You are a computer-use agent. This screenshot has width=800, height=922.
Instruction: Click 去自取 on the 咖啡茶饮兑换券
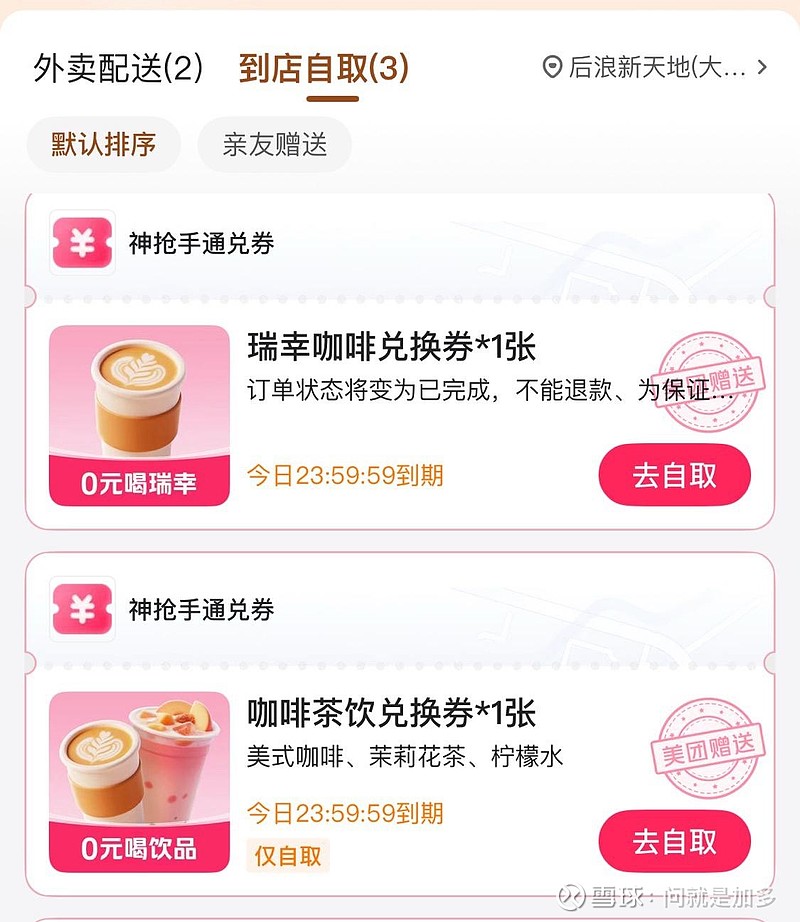tap(674, 841)
